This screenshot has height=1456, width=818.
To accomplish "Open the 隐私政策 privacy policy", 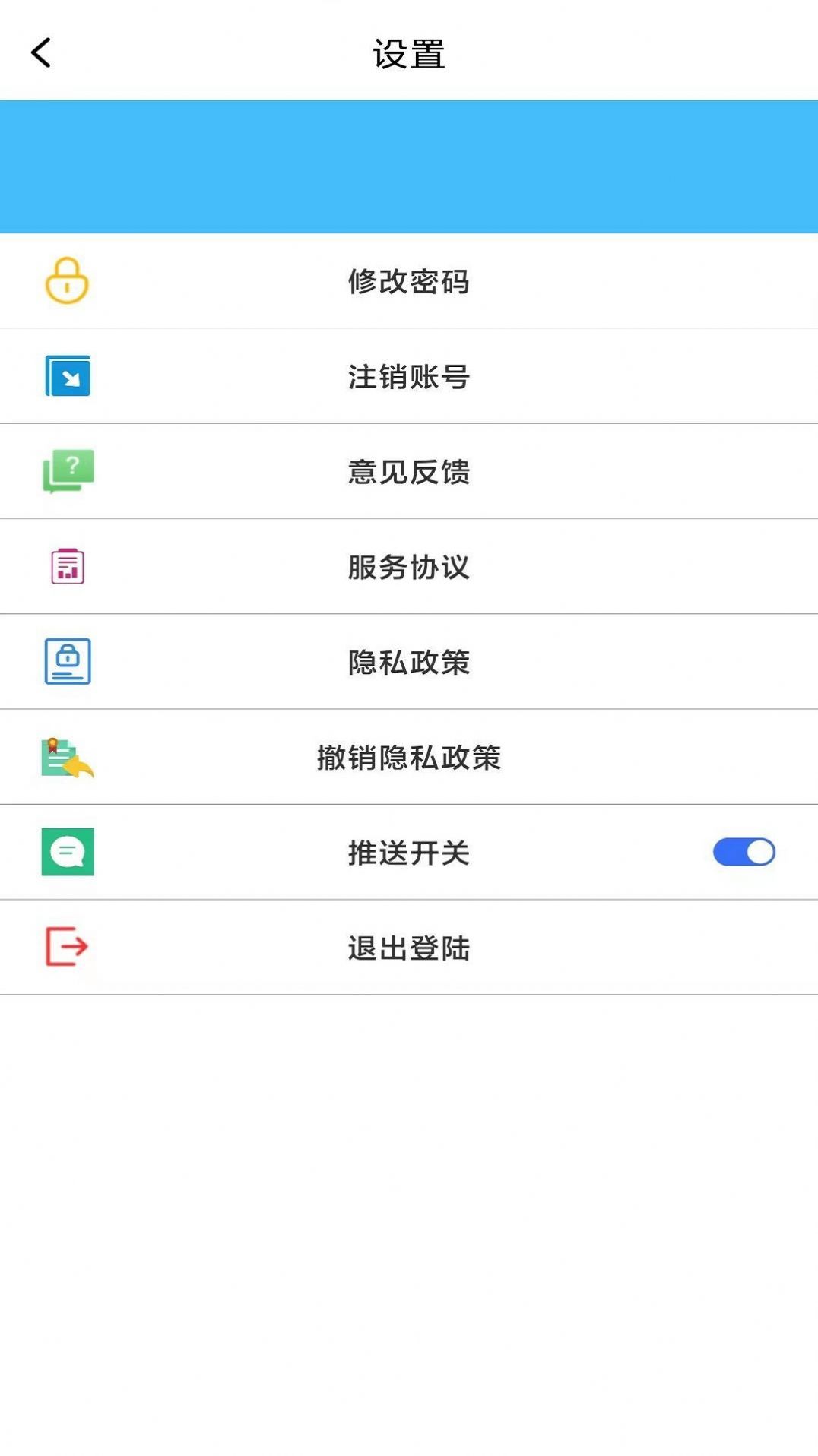I will [408, 661].
